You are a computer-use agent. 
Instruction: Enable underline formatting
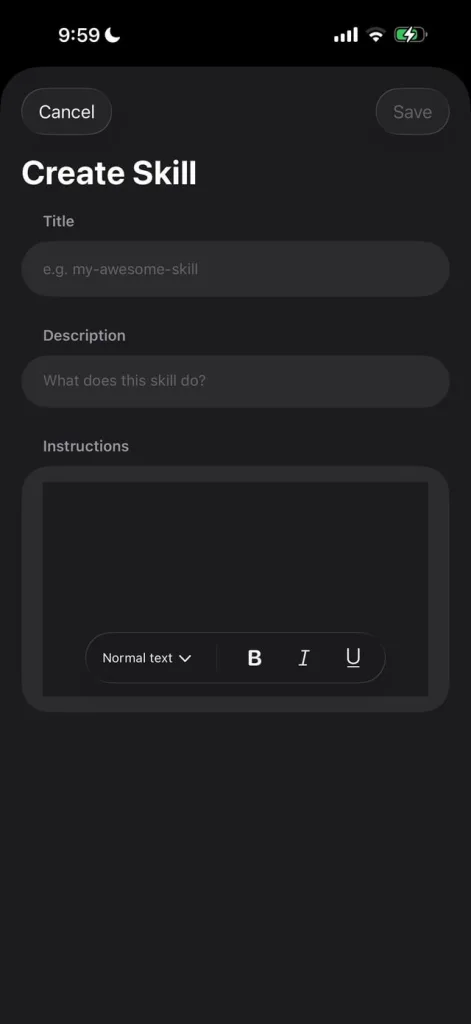coord(353,658)
